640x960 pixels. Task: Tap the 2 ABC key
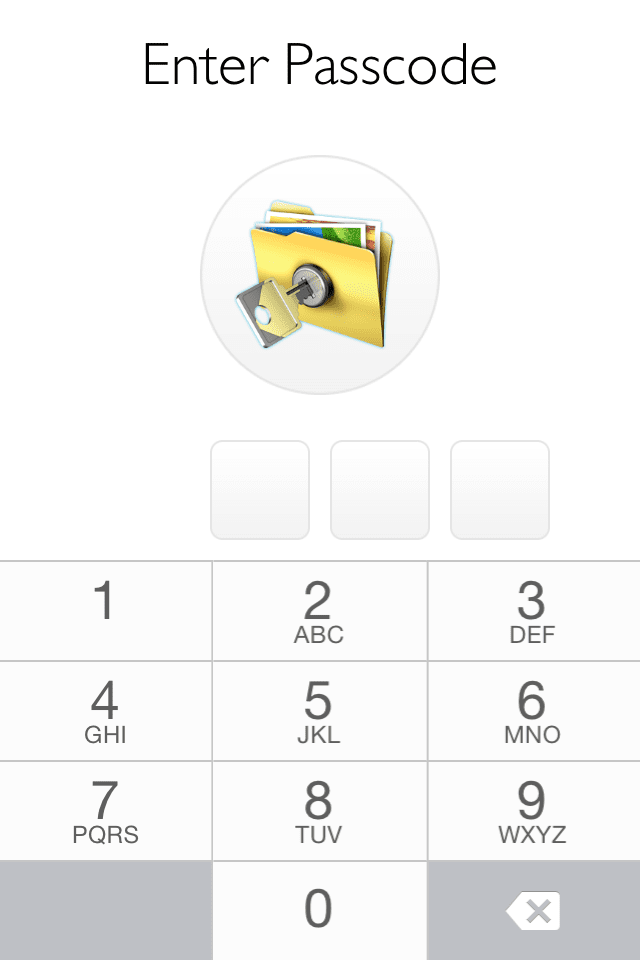click(319, 610)
